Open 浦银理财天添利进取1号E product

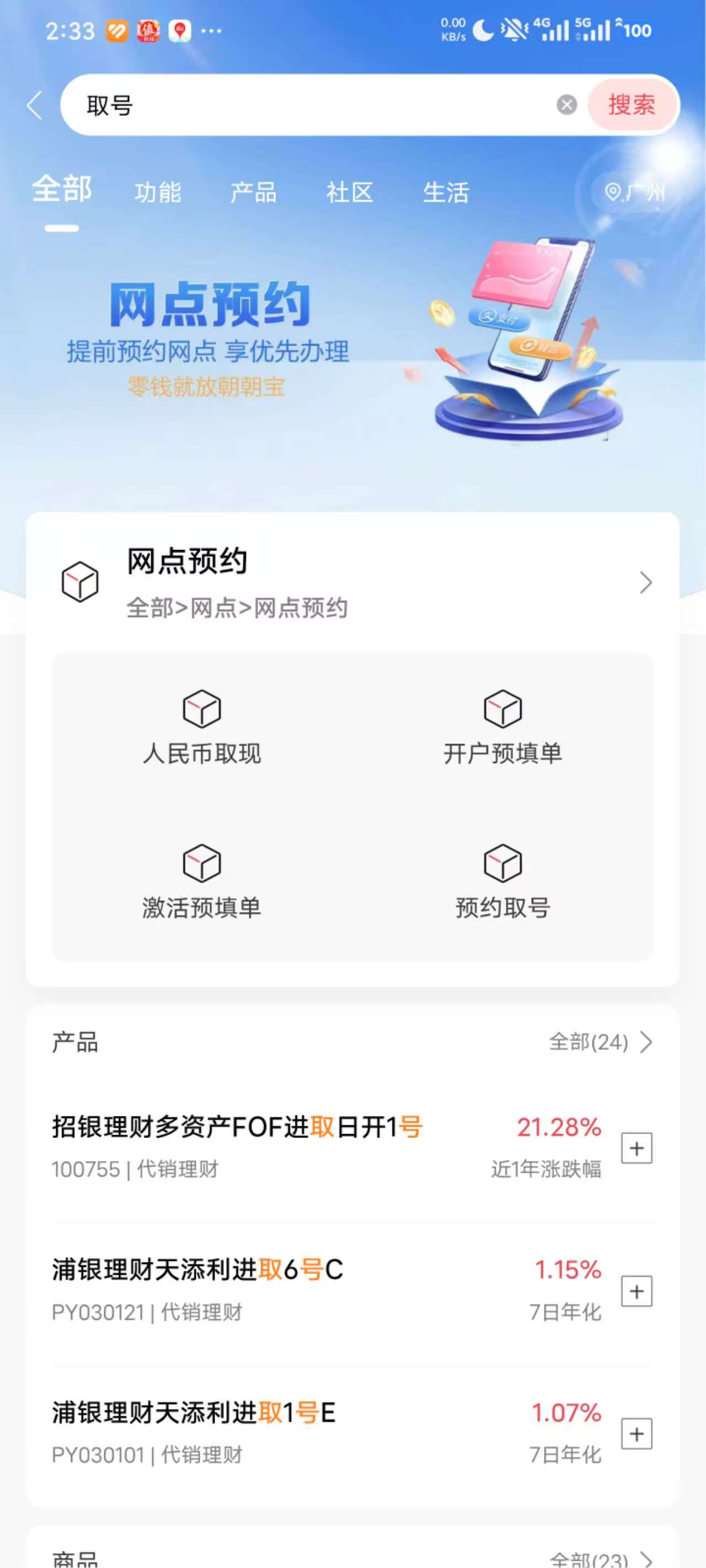(327, 1433)
